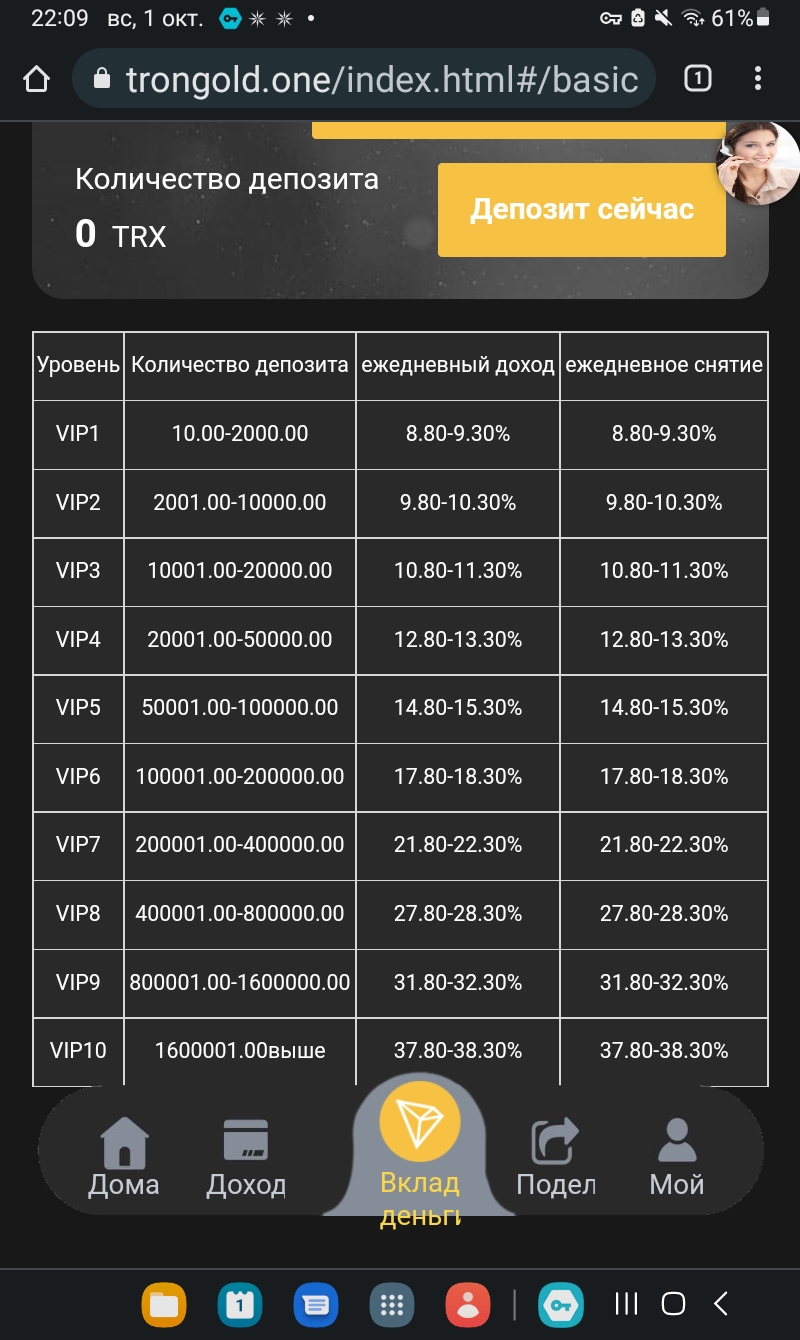This screenshot has width=800, height=1340.
Task: Open the browser overflow menu
Action: pos(759,78)
